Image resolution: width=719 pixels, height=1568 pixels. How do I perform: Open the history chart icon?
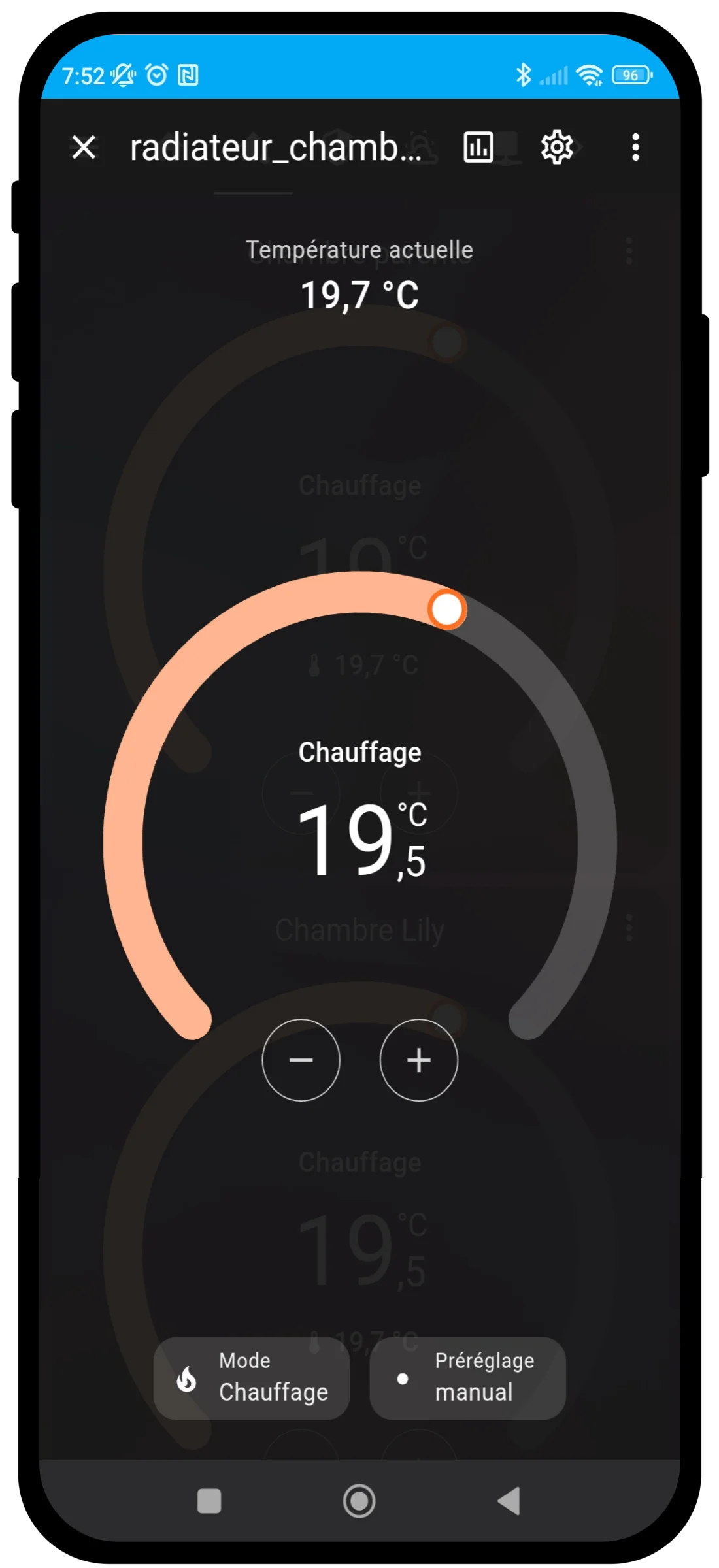(x=478, y=147)
